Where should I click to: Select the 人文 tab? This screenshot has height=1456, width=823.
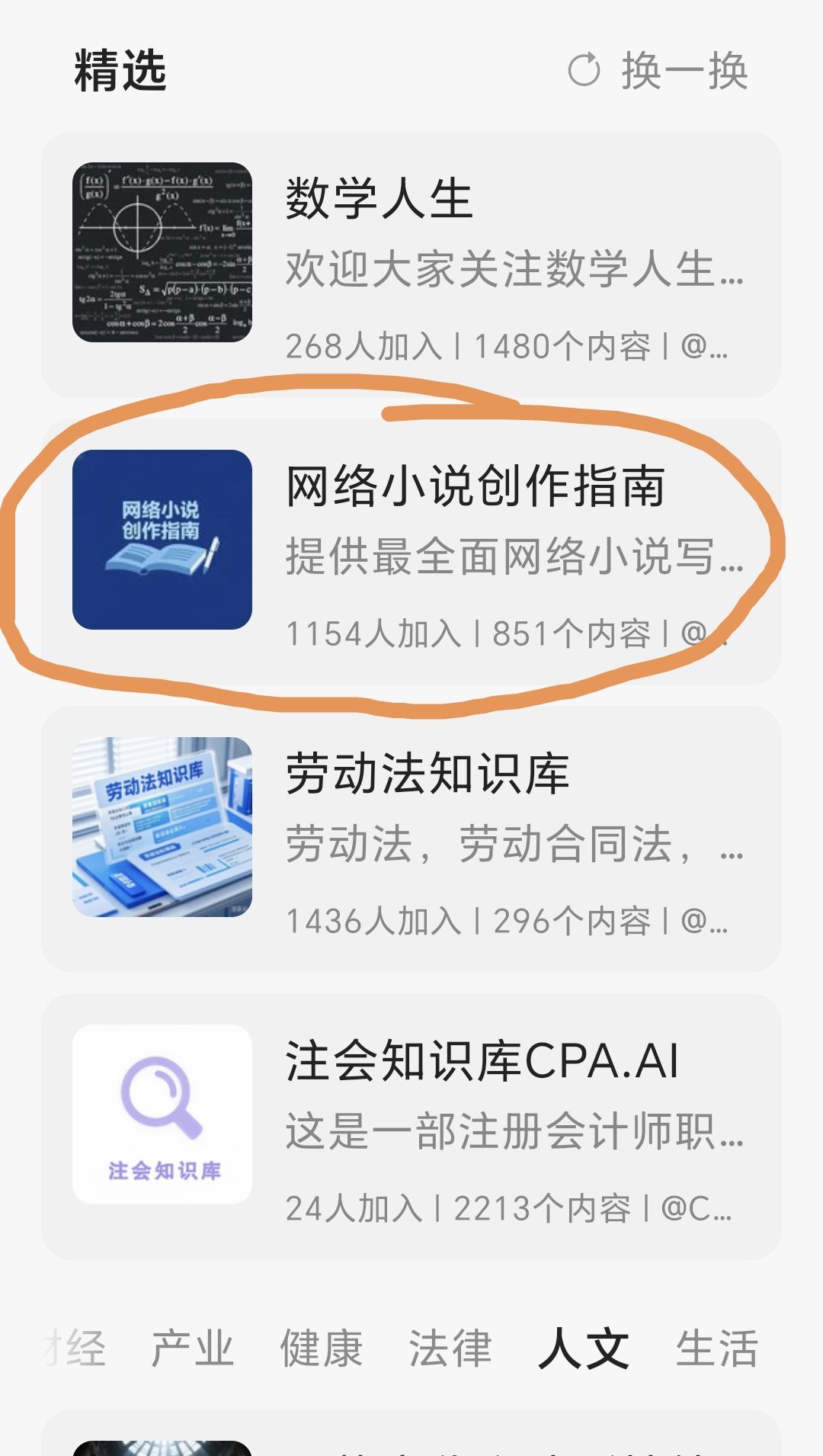click(x=584, y=1348)
